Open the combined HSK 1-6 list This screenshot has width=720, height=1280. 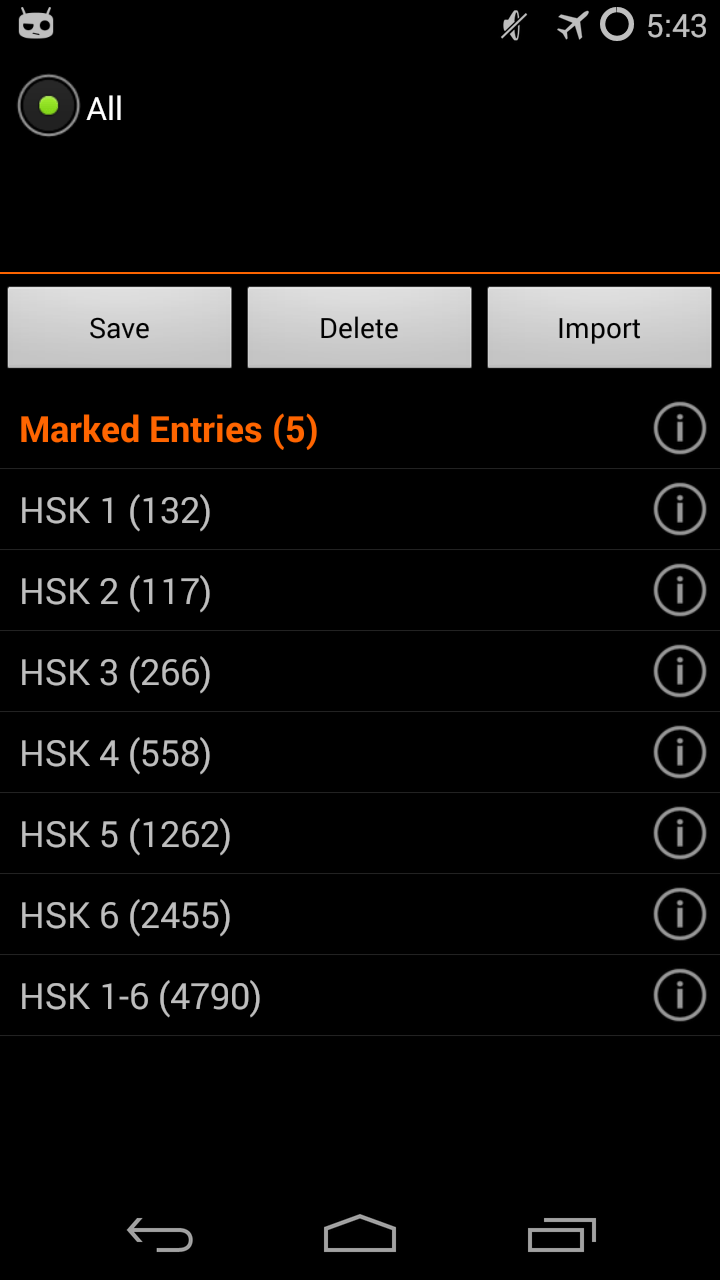click(140, 997)
